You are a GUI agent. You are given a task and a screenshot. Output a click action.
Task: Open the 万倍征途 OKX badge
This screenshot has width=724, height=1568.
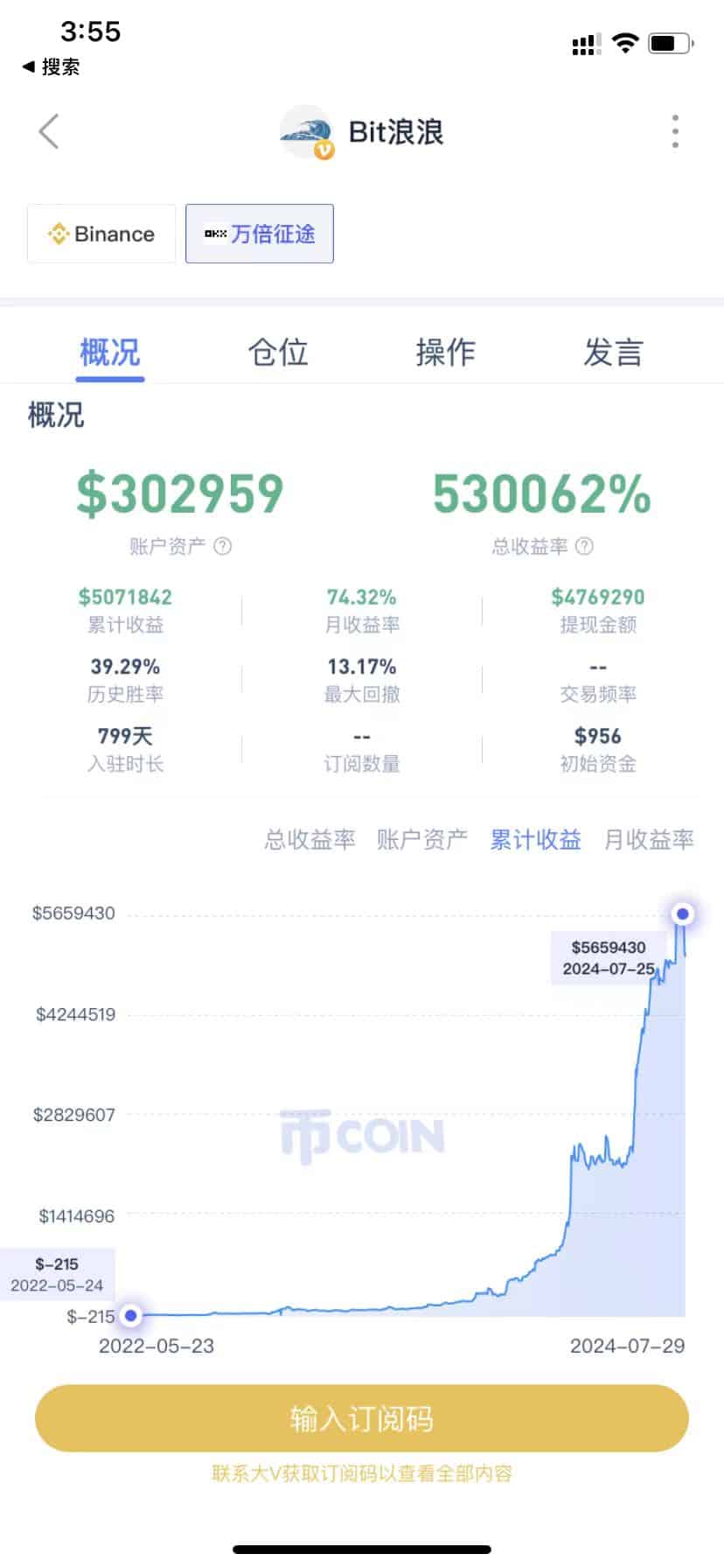point(259,234)
